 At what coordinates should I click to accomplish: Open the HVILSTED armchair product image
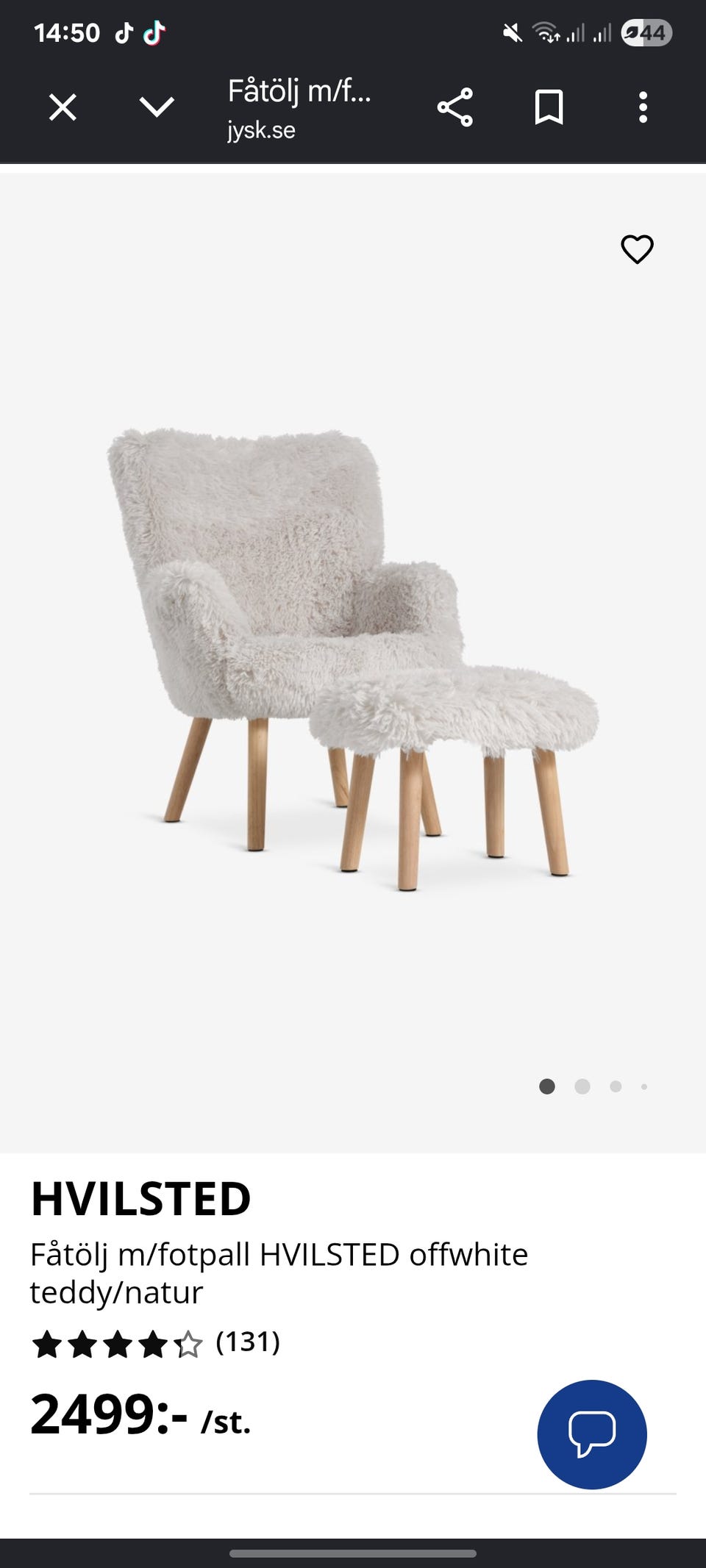tap(353, 660)
